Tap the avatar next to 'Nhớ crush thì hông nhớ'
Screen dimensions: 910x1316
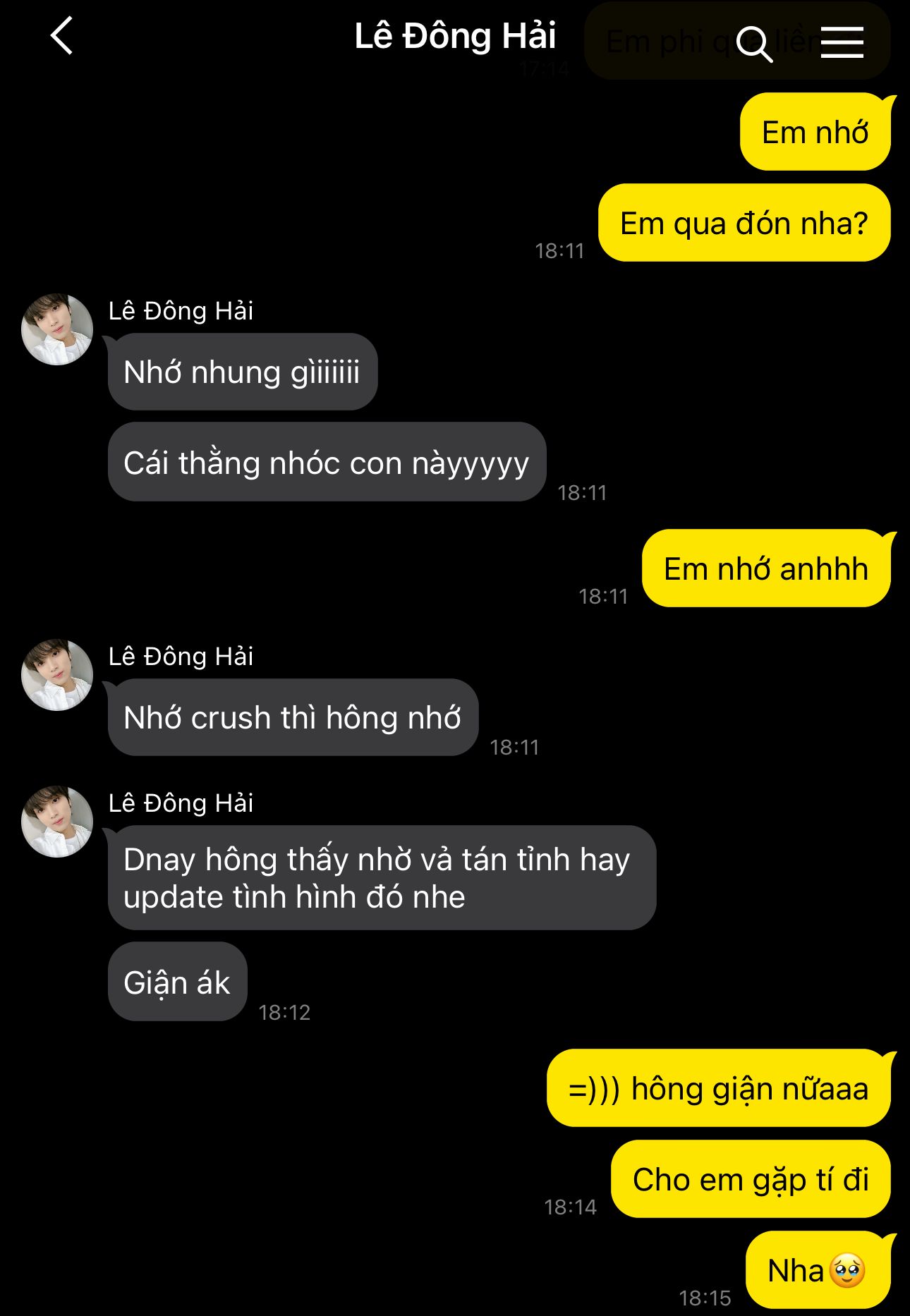57,675
